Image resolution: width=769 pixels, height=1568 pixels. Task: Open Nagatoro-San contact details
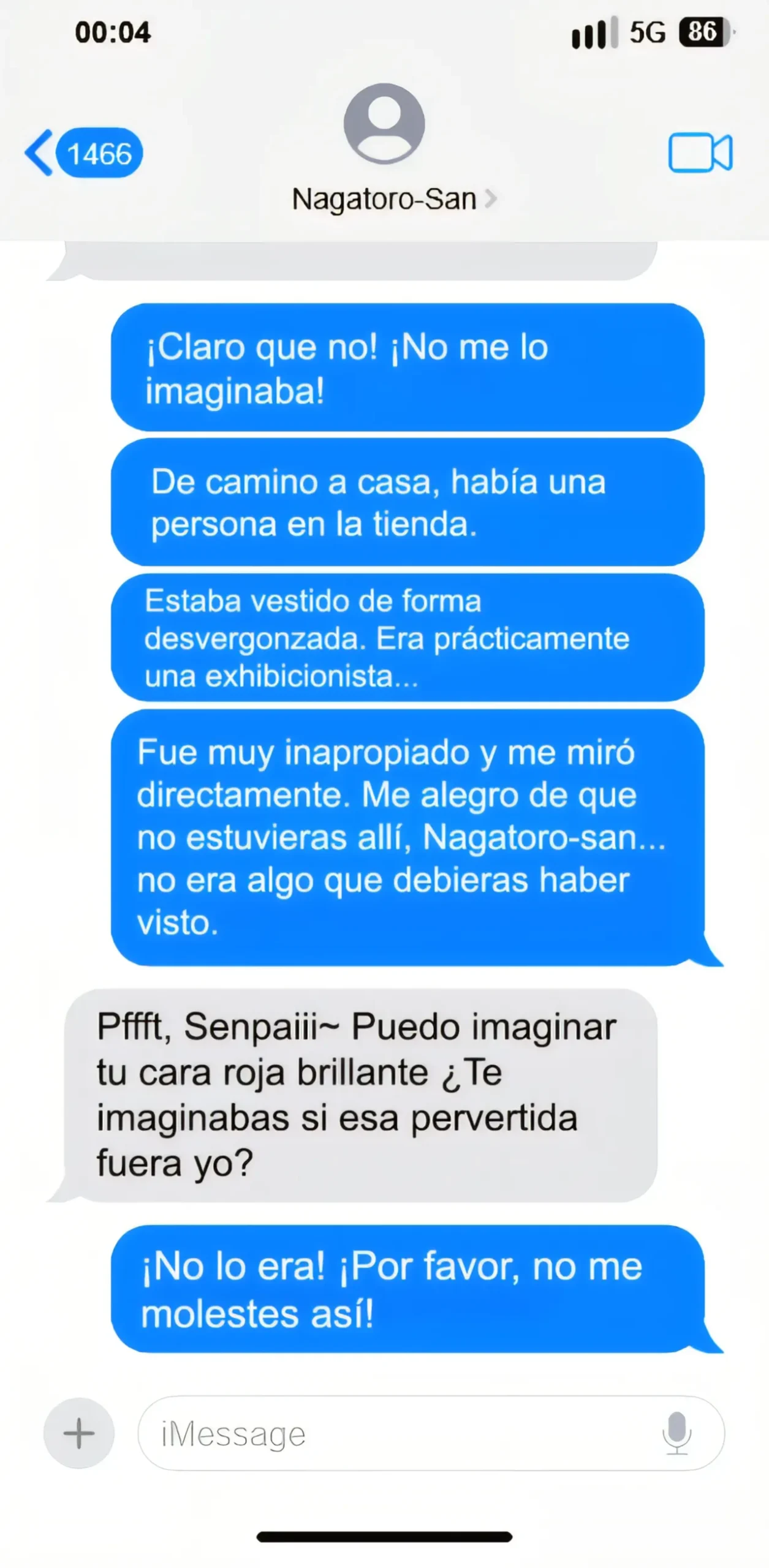point(392,198)
